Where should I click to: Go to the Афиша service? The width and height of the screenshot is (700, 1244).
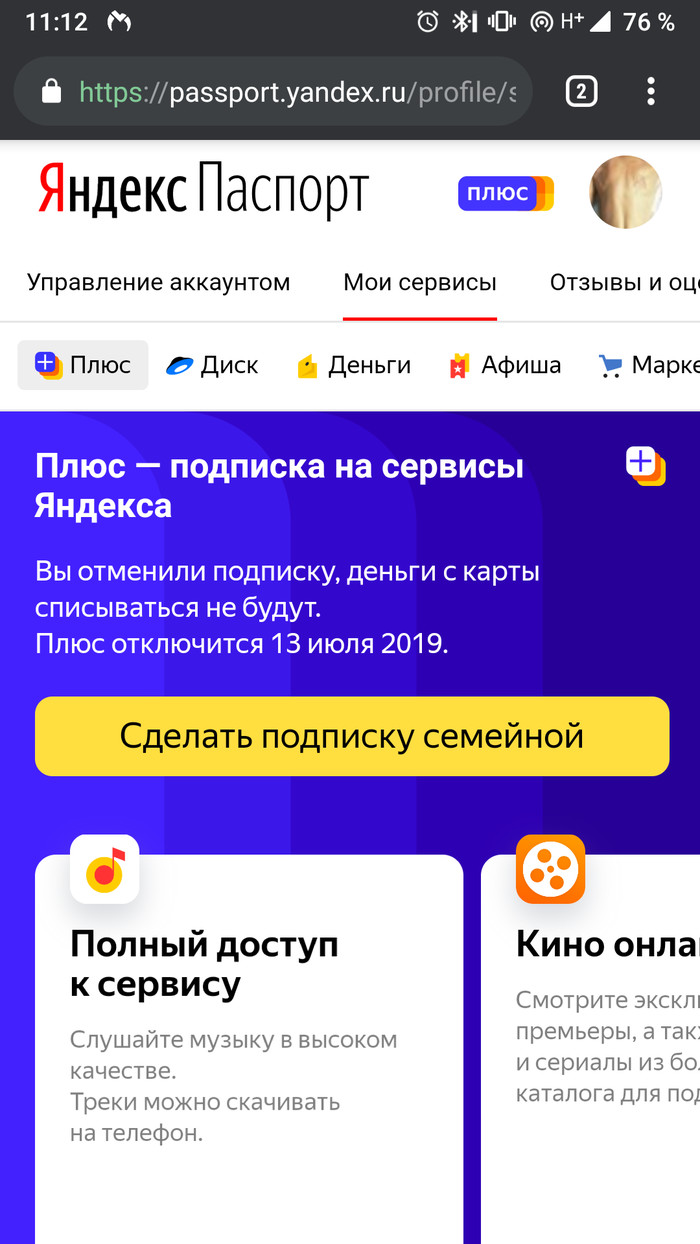click(x=504, y=365)
